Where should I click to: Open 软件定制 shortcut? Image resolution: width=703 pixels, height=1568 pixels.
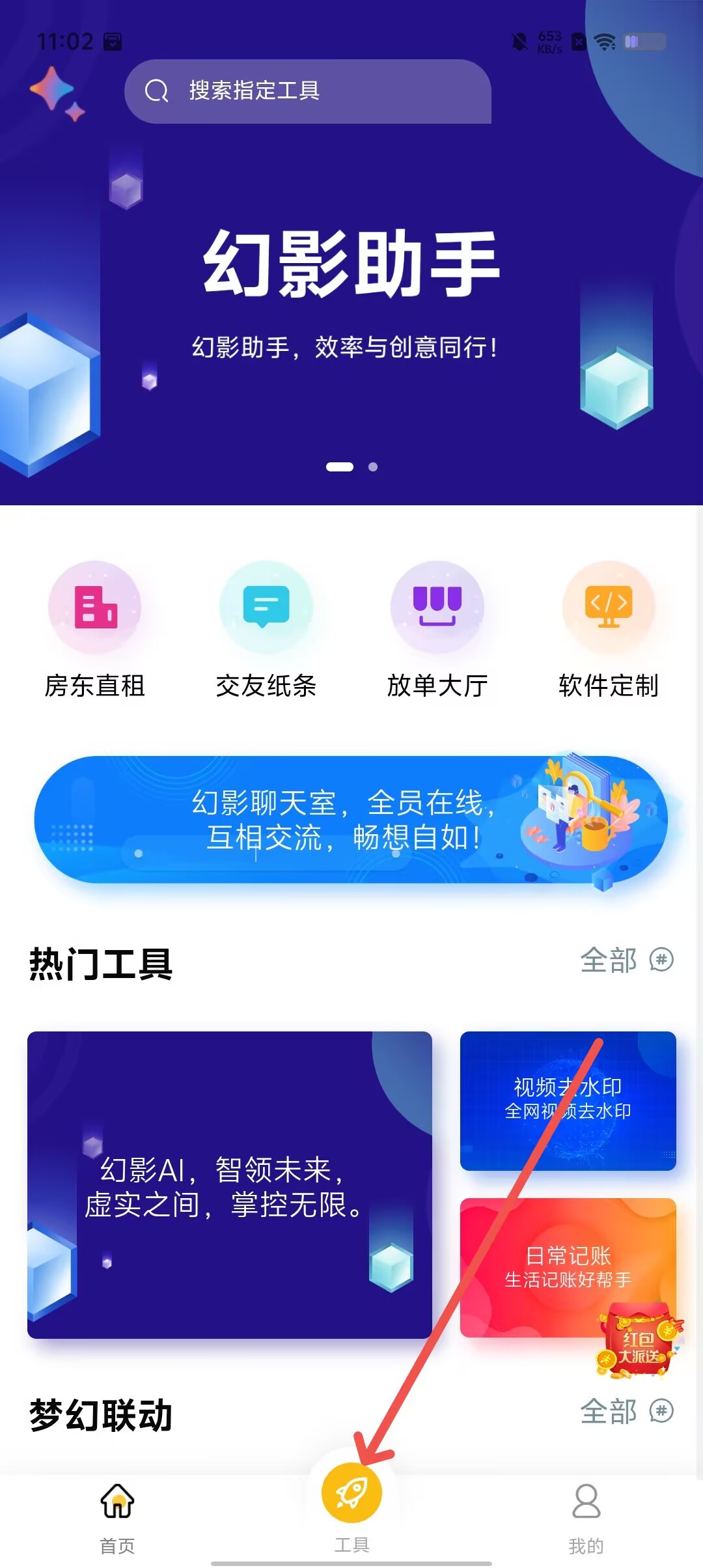coord(609,630)
